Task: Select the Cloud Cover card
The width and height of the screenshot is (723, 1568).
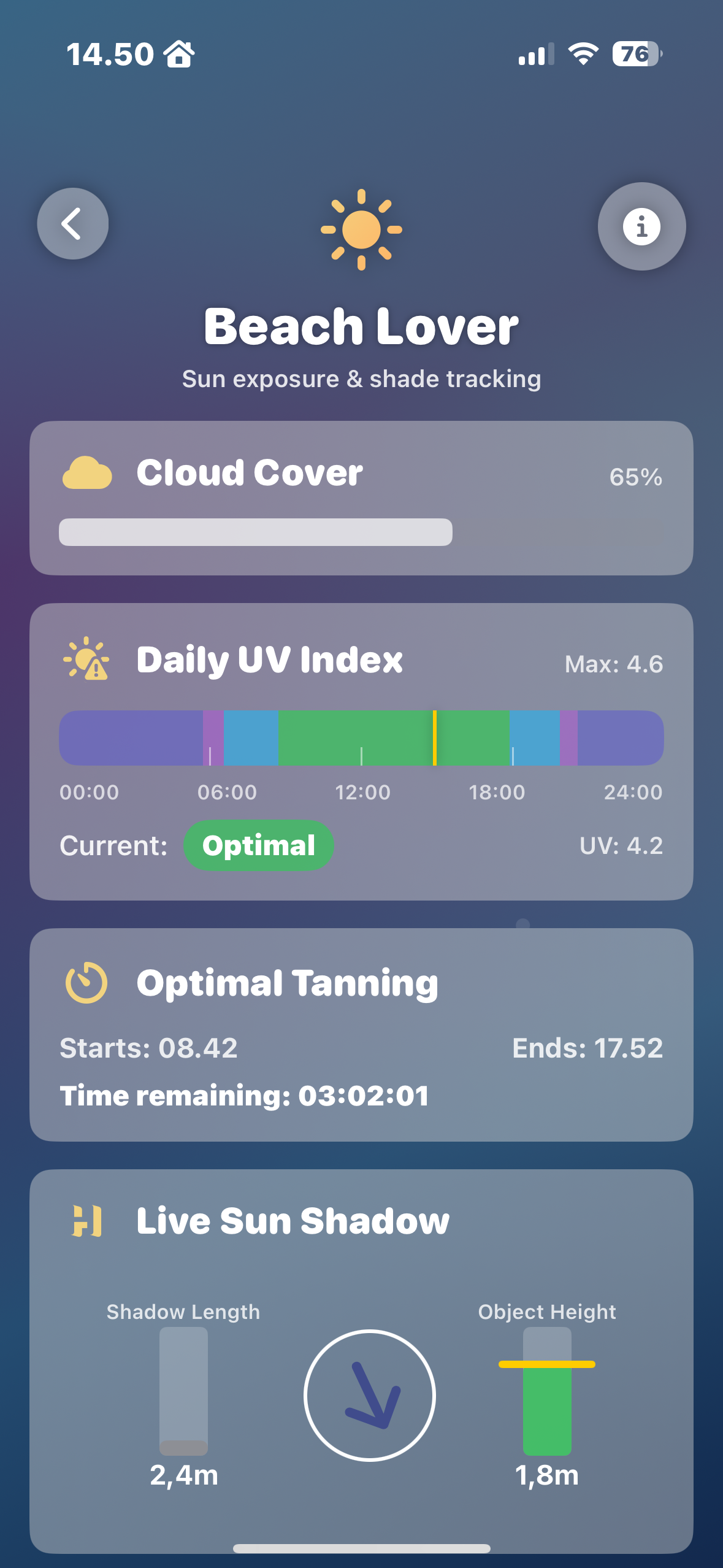Action: (x=361, y=497)
